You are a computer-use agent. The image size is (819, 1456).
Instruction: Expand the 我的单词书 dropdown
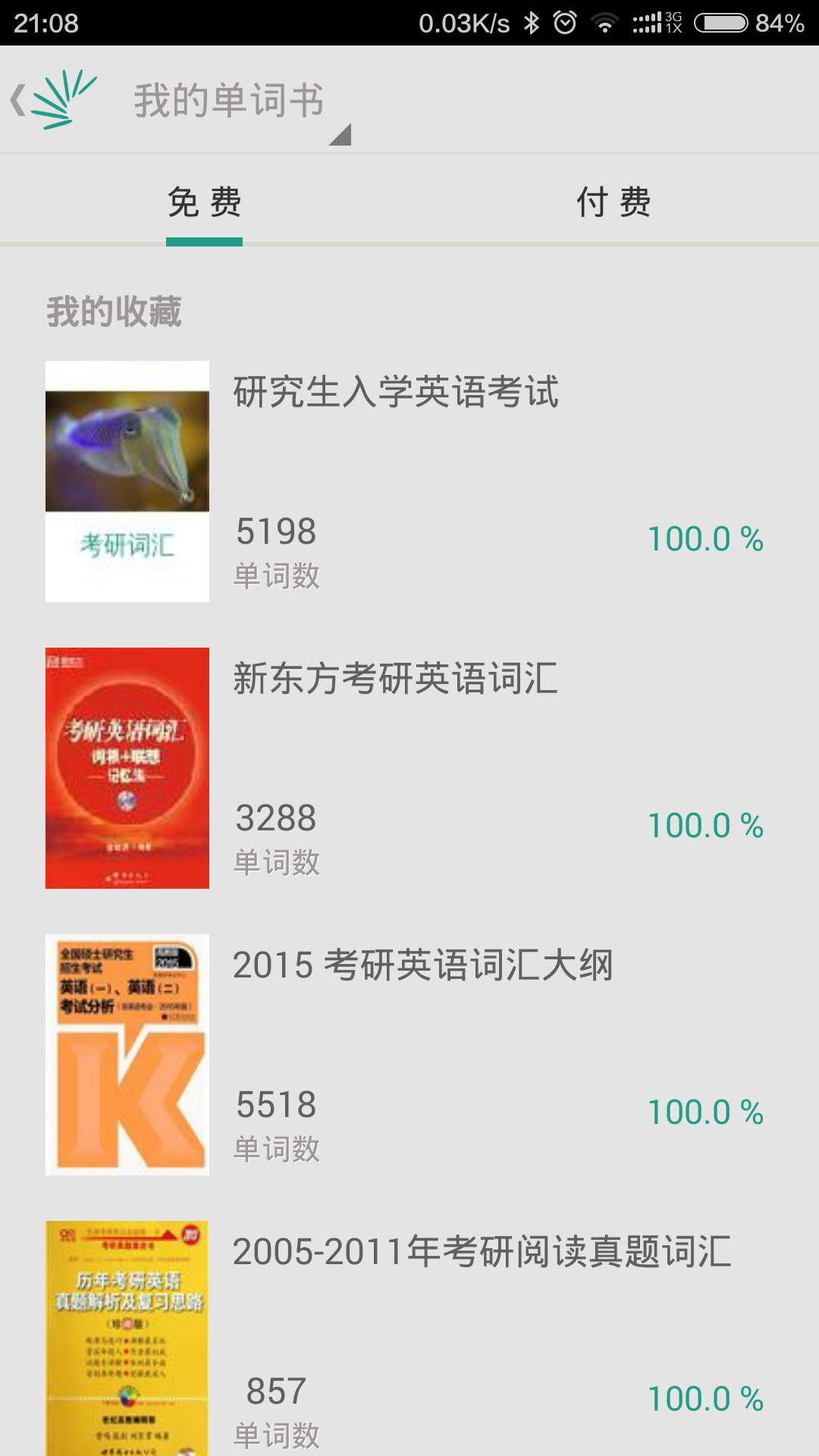click(x=241, y=102)
